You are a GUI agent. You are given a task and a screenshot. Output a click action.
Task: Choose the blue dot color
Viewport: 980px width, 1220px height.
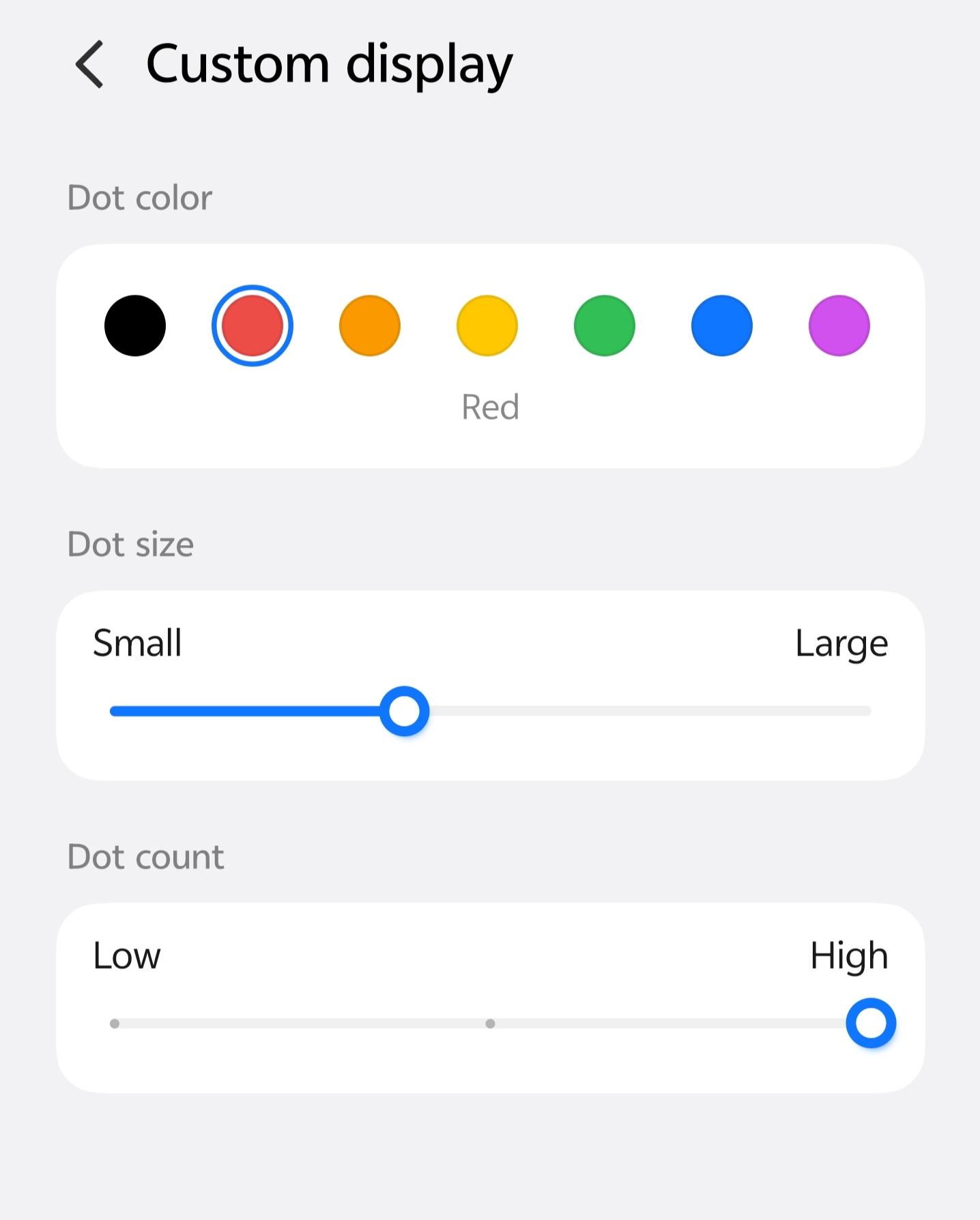click(722, 325)
